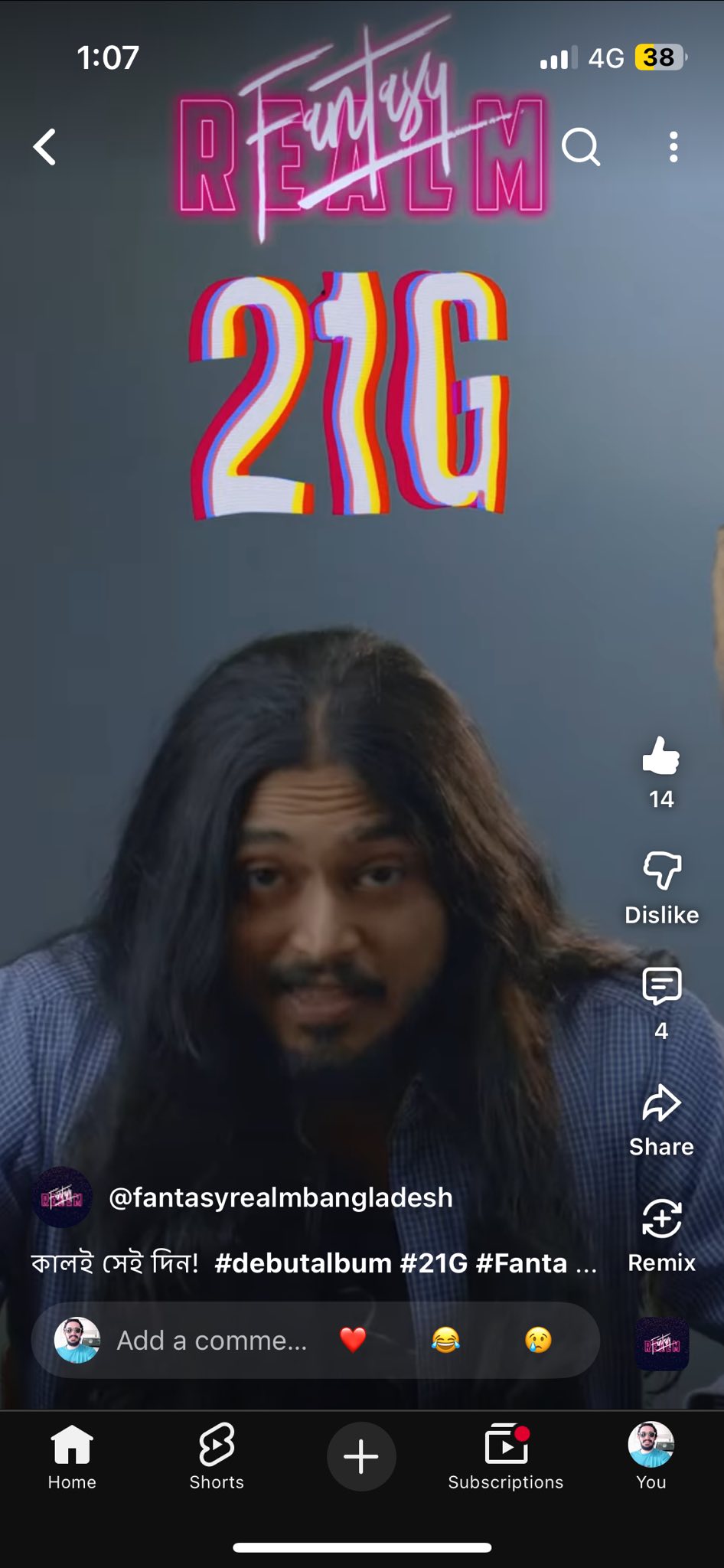Send the crying emoji reaction
Viewport: 724px width, 1568px height.
pyautogui.click(x=538, y=1341)
